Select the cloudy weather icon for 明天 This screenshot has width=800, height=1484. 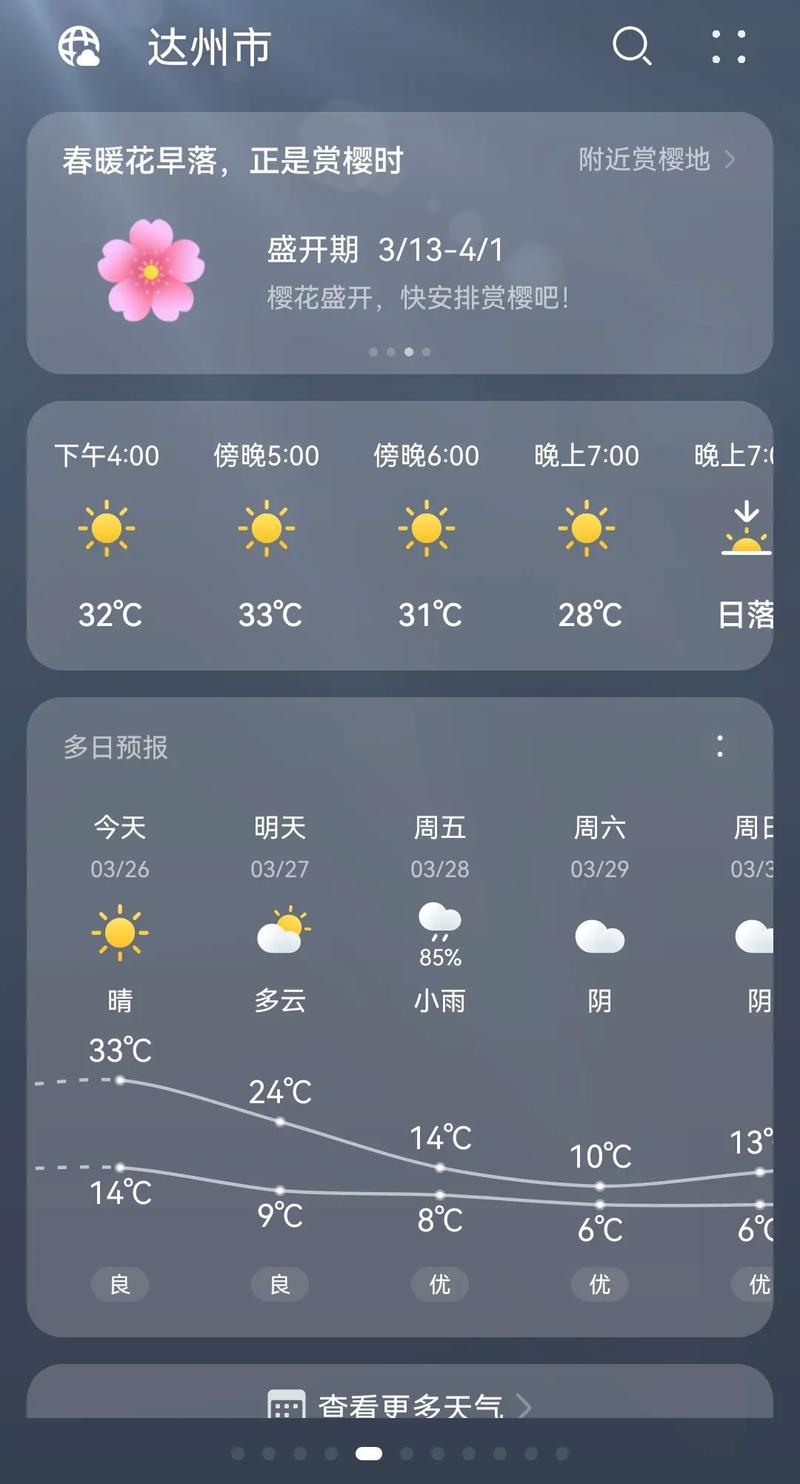coord(279,932)
